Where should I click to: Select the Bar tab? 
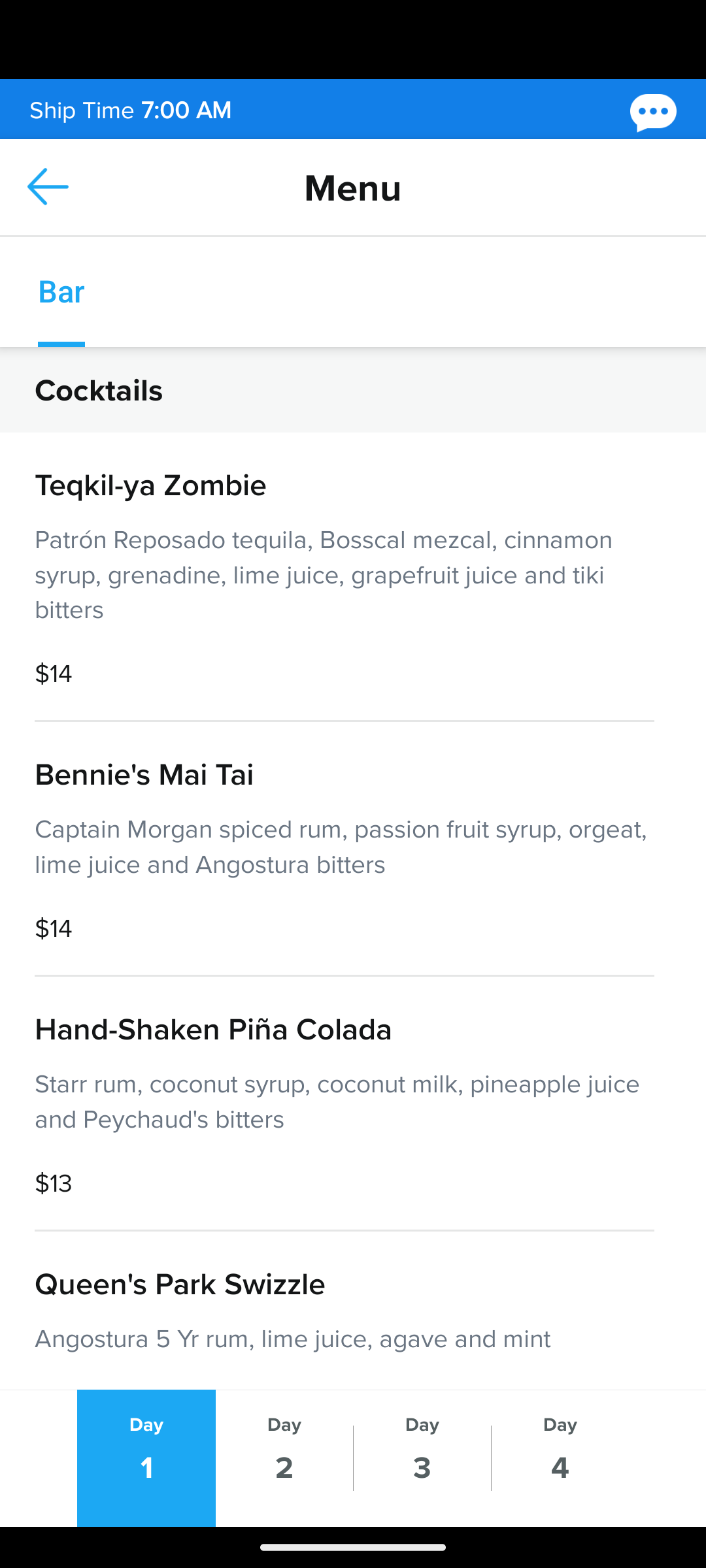[61, 292]
